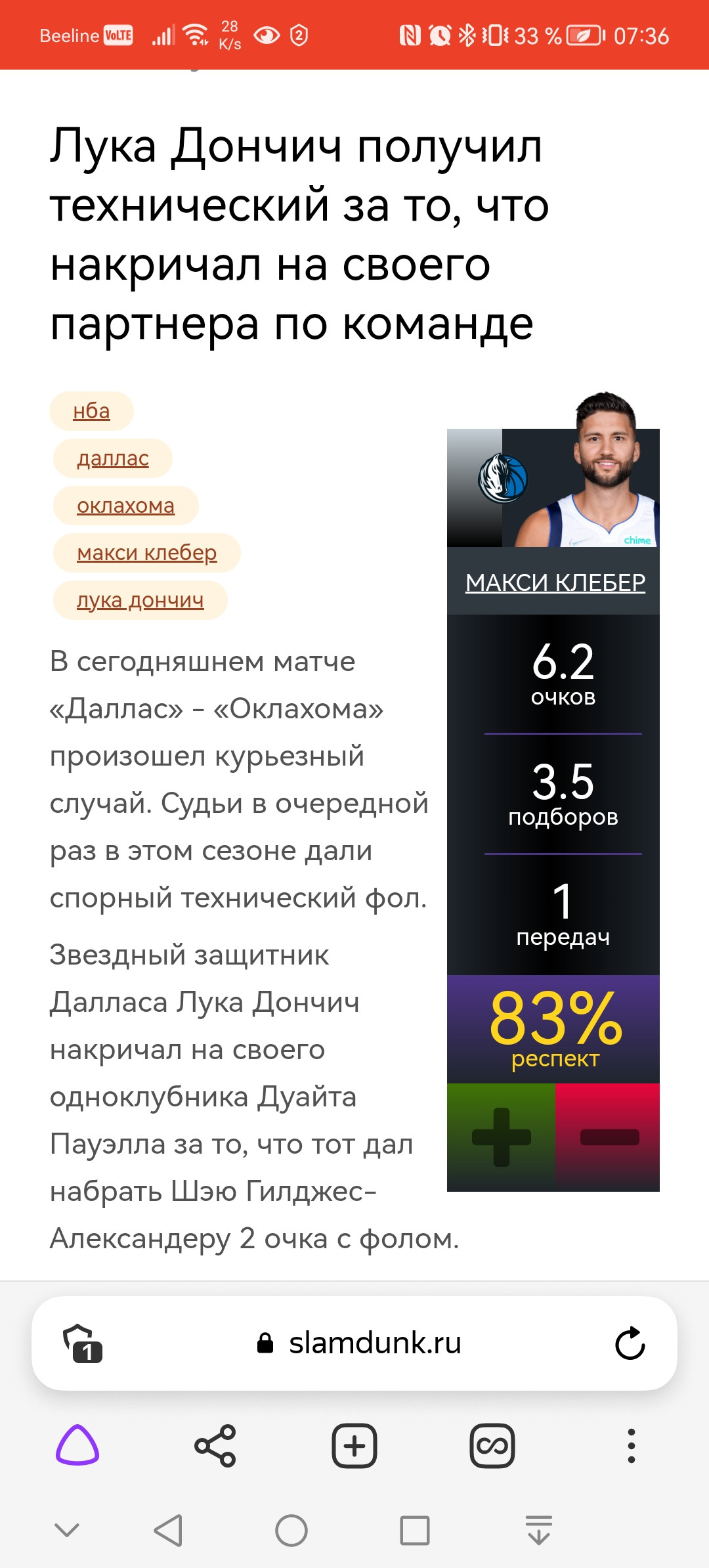The width and height of the screenshot is (709, 1568).
Task: Go to the home screen
Action: (x=291, y=1531)
